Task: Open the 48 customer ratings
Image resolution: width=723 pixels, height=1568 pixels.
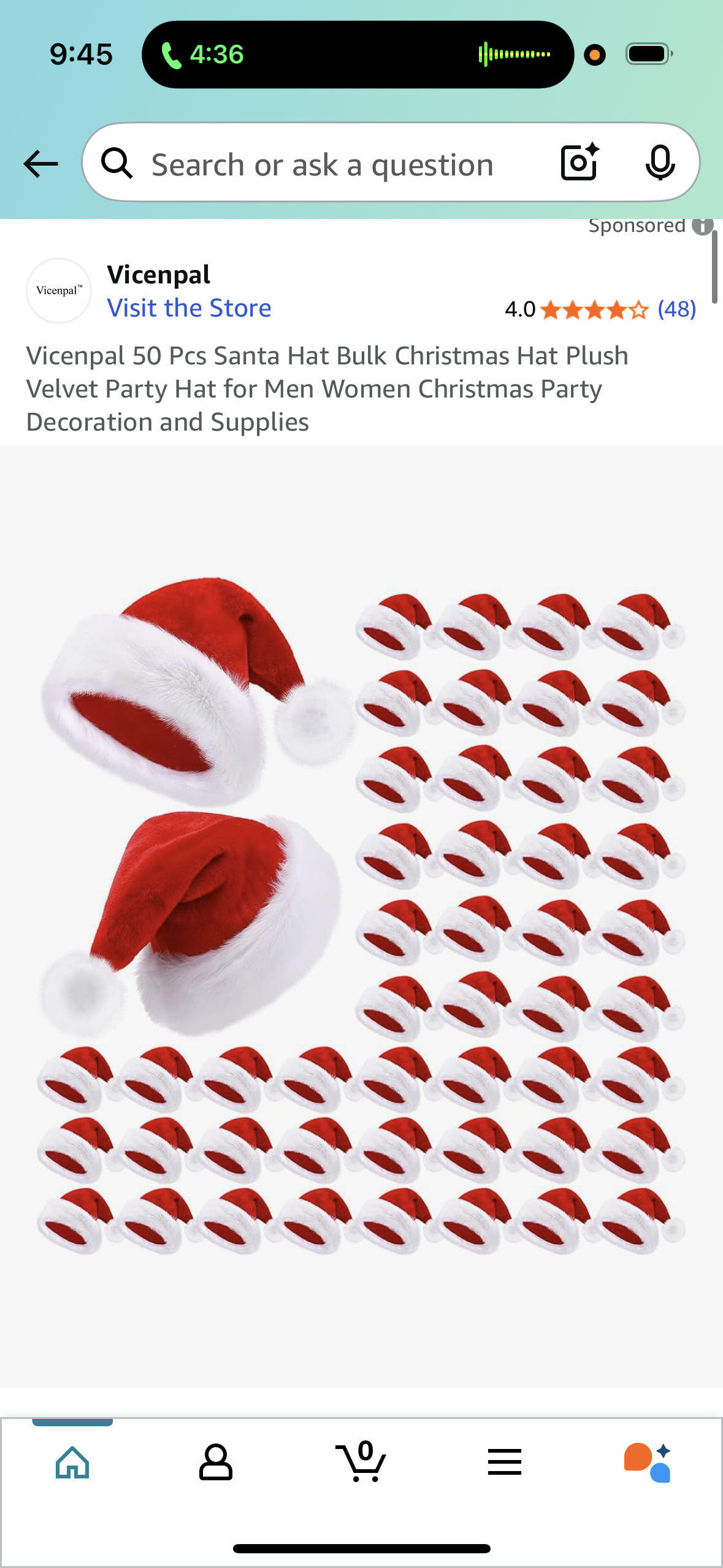Action: [x=676, y=309]
